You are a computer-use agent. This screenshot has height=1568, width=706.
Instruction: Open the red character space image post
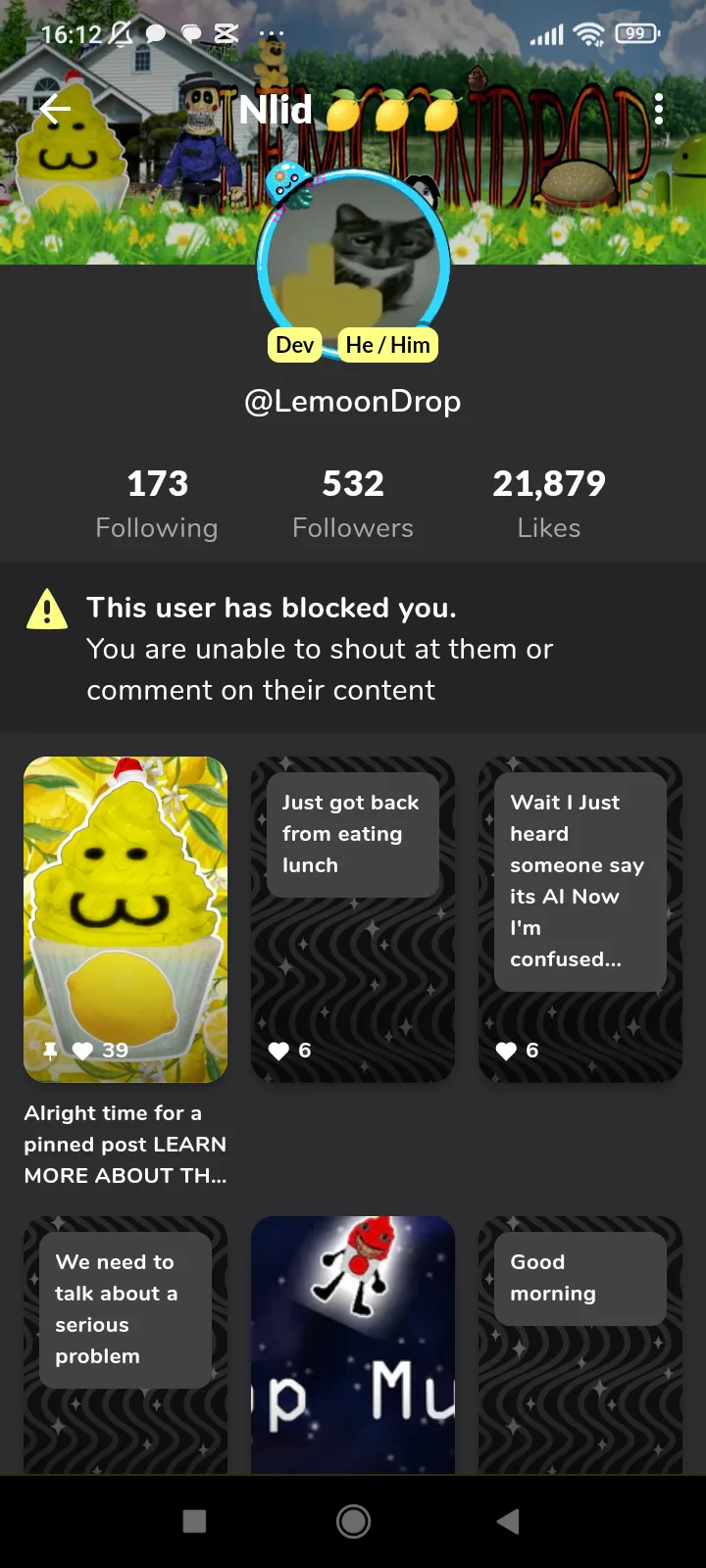[x=353, y=1345]
